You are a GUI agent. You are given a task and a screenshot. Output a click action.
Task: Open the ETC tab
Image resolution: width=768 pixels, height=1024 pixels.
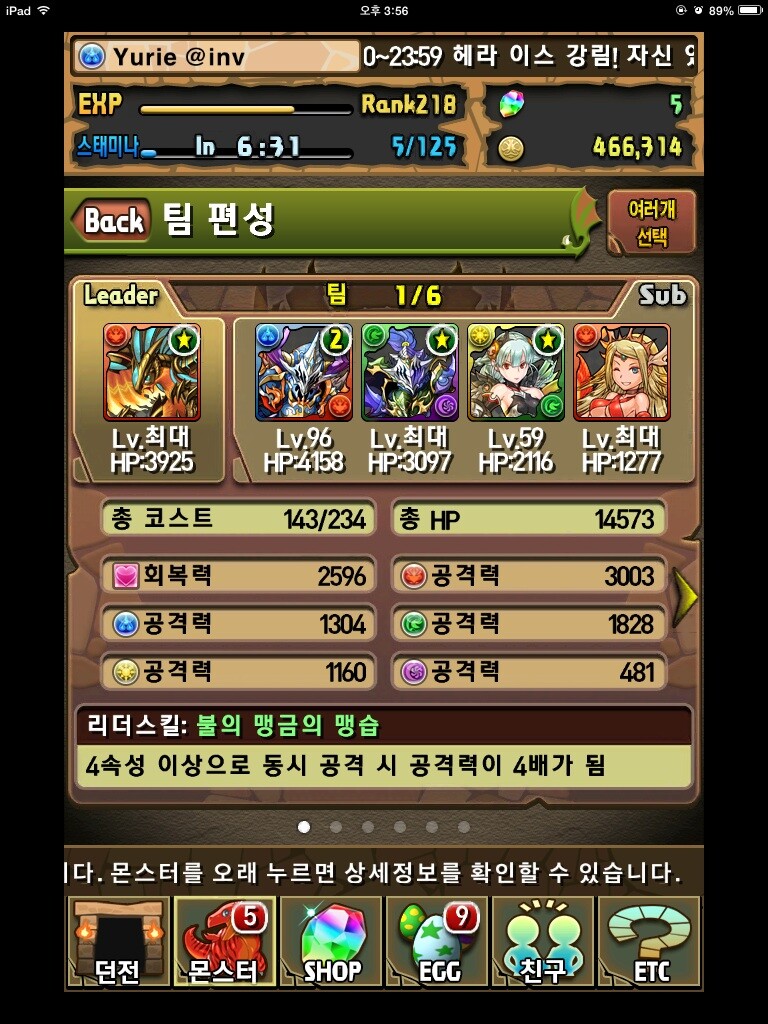click(650, 942)
